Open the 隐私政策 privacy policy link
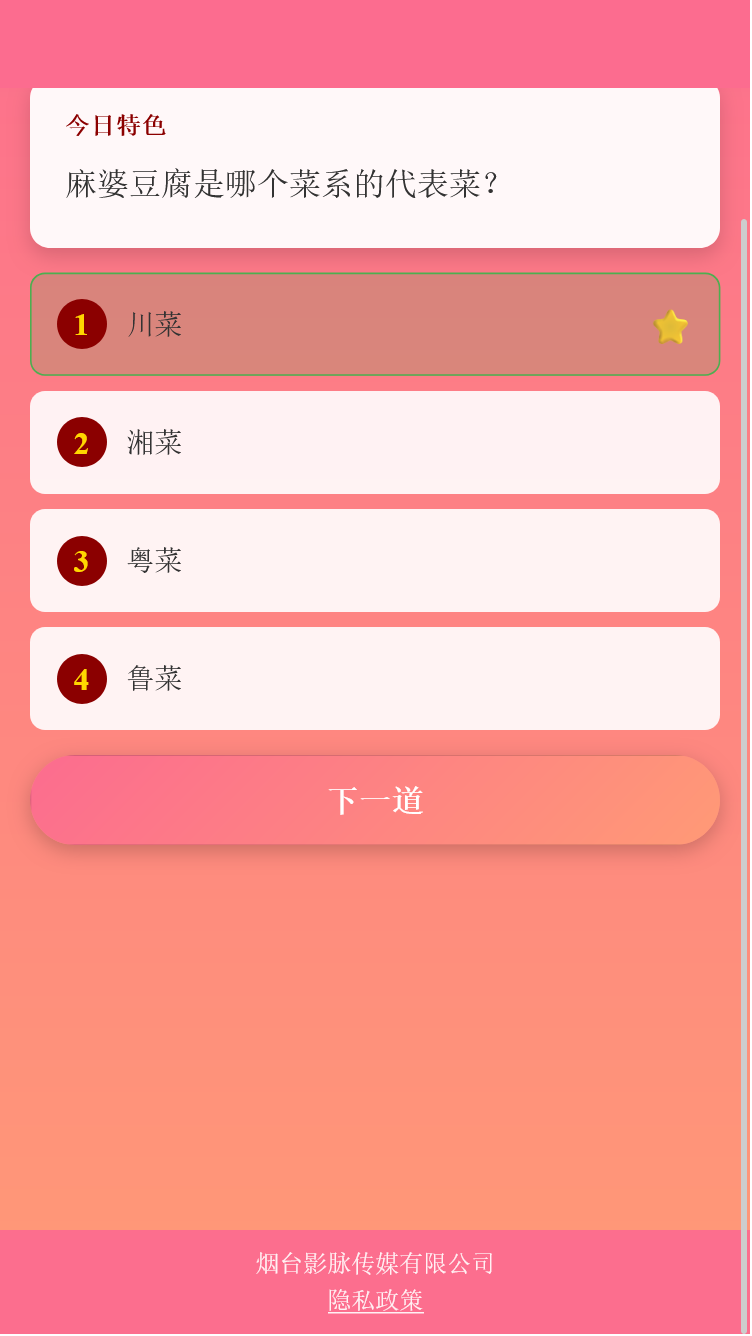Image resolution: width=752 pixels, height=1336 pixels. coord(375,1301)
